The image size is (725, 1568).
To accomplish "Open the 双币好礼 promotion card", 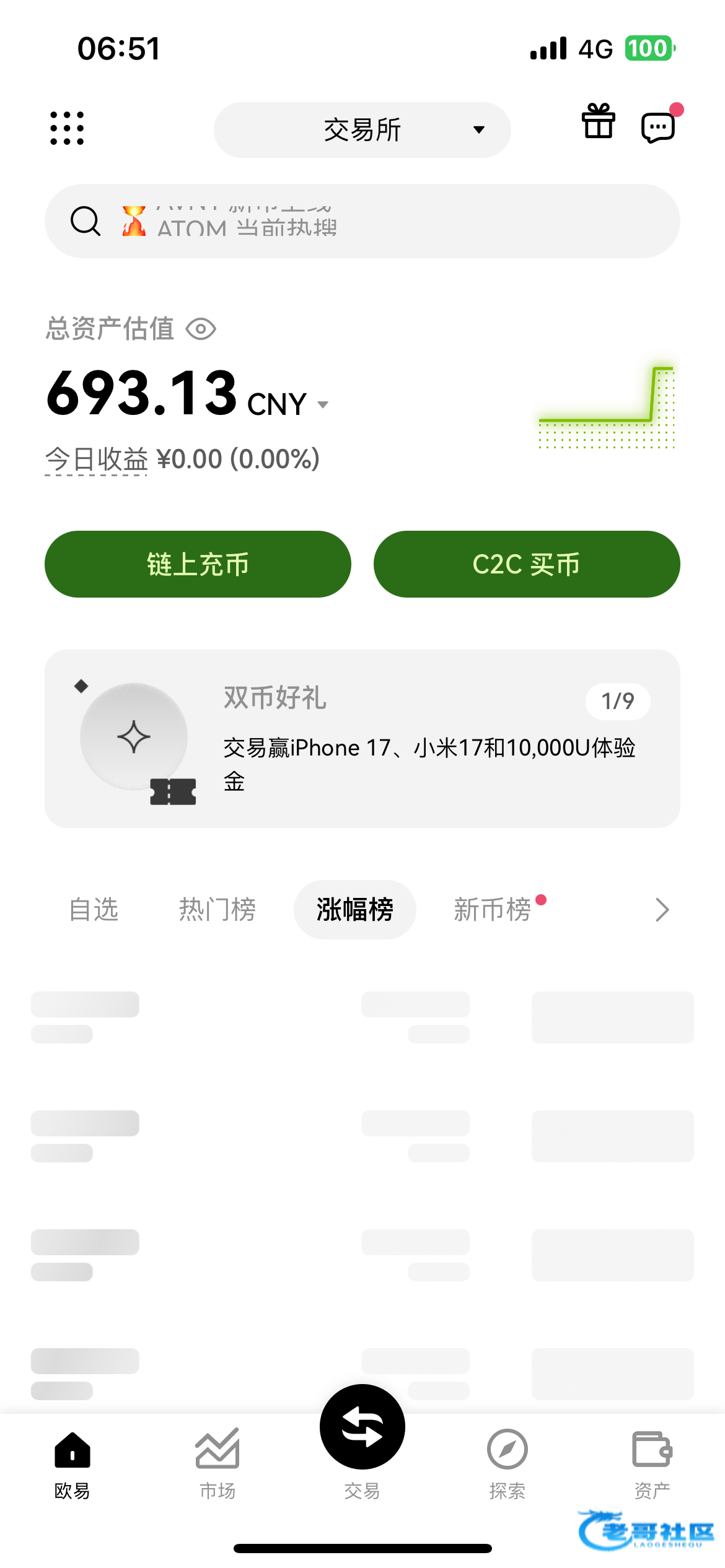I will coord(362,738).
